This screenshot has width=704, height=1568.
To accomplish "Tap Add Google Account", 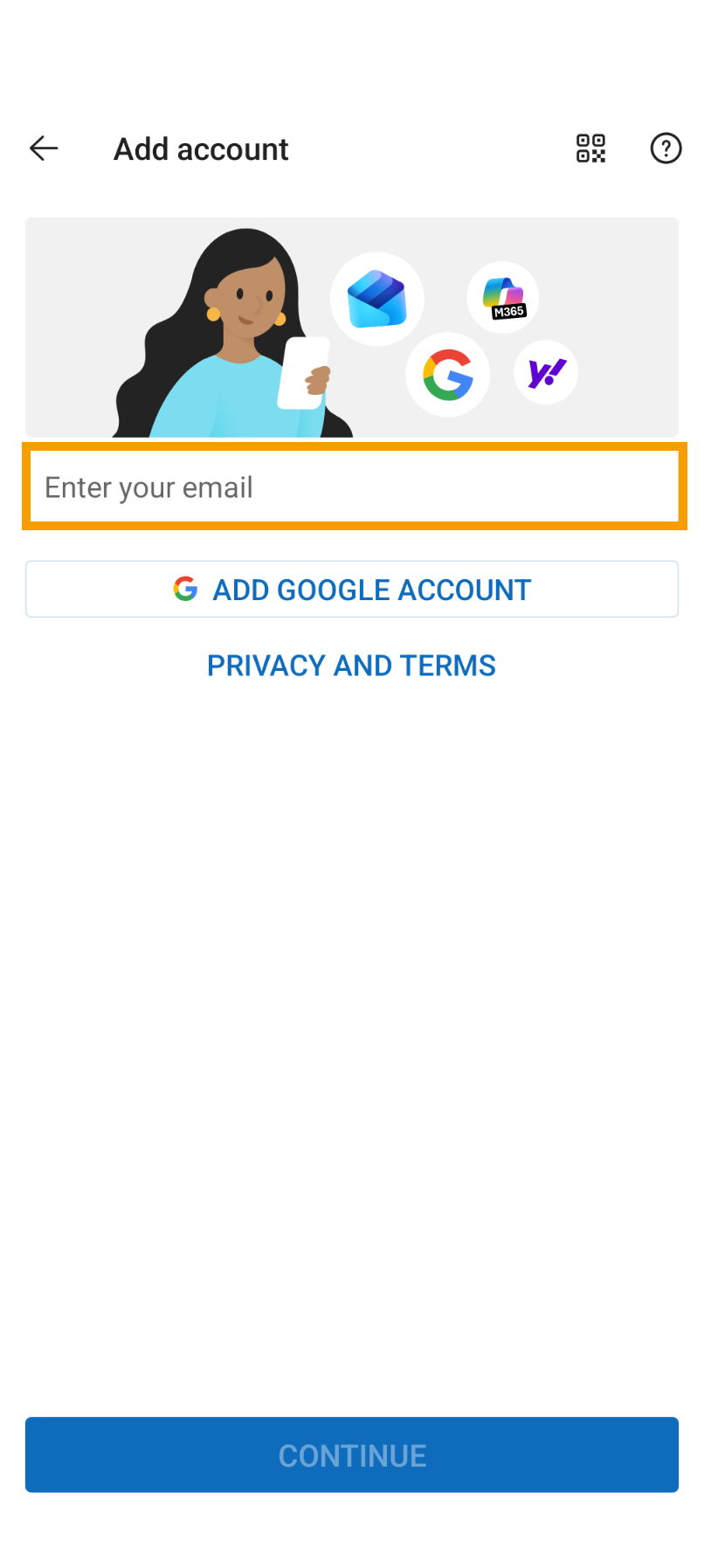I will click(352, 590).
